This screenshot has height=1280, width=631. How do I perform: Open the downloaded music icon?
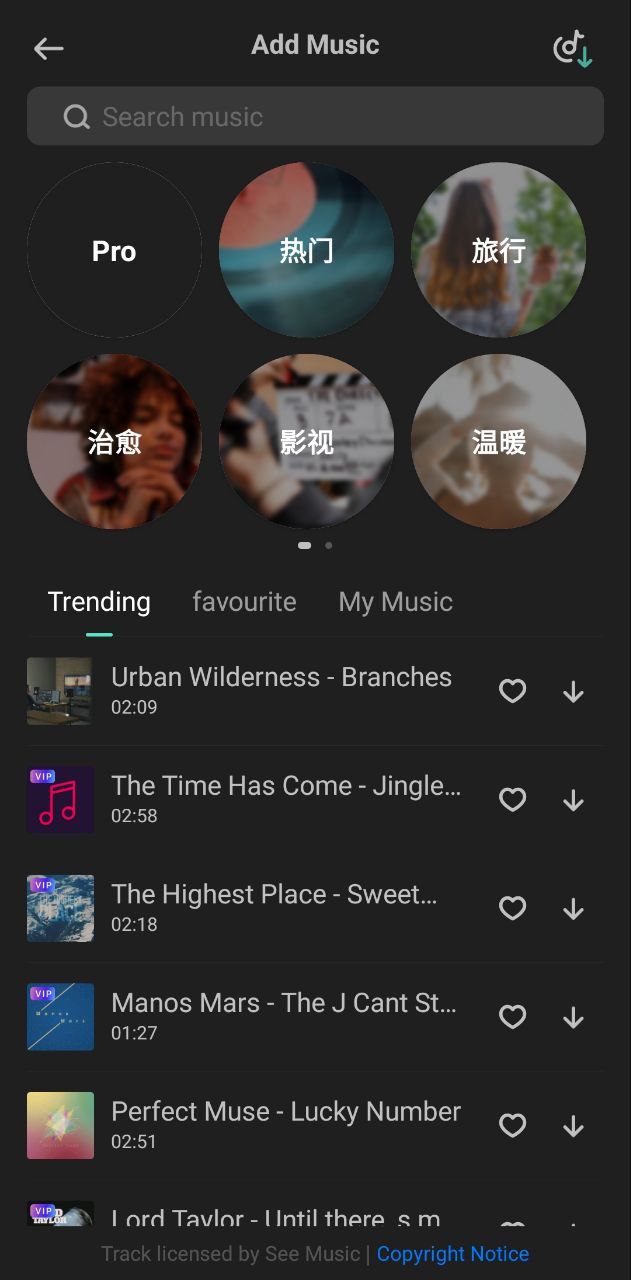tap(573, 48)
